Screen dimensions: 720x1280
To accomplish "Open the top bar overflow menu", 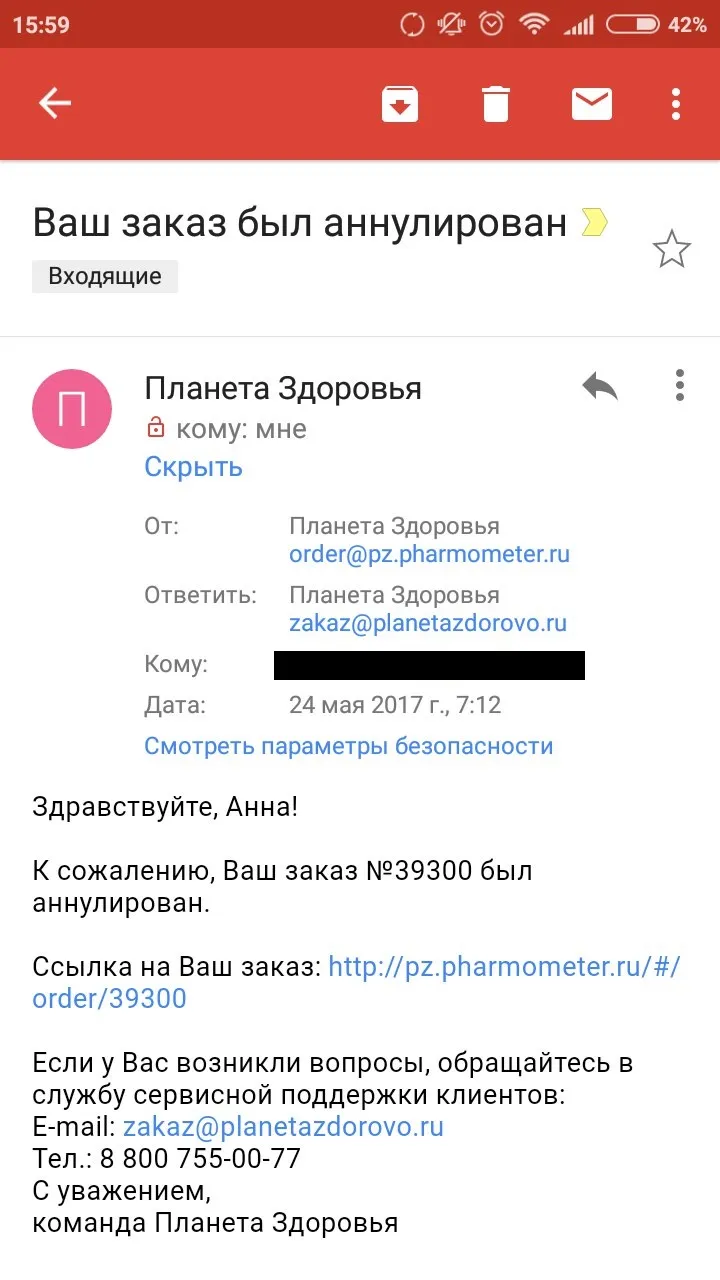I will (x=677, y=103).
